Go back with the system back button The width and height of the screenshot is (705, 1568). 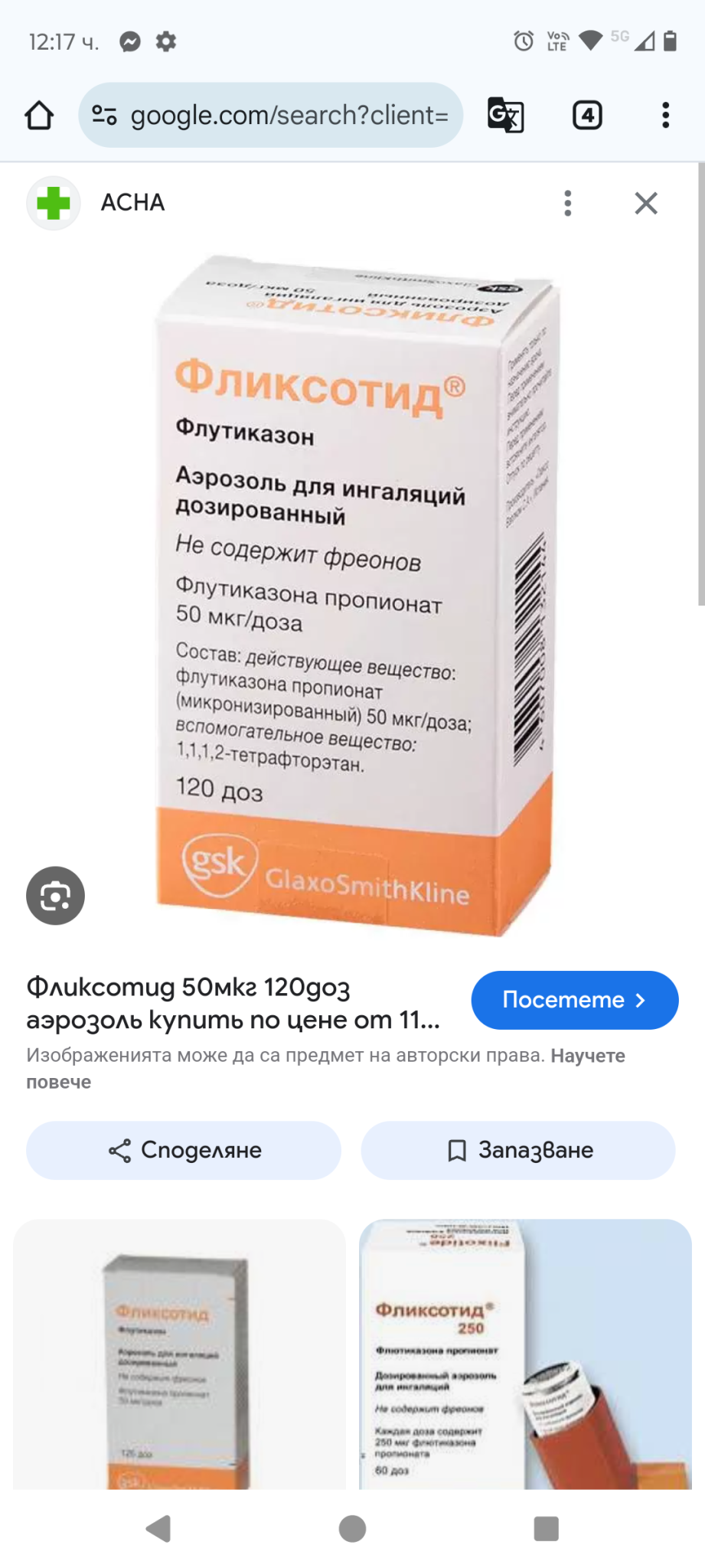coord(158,1528)
